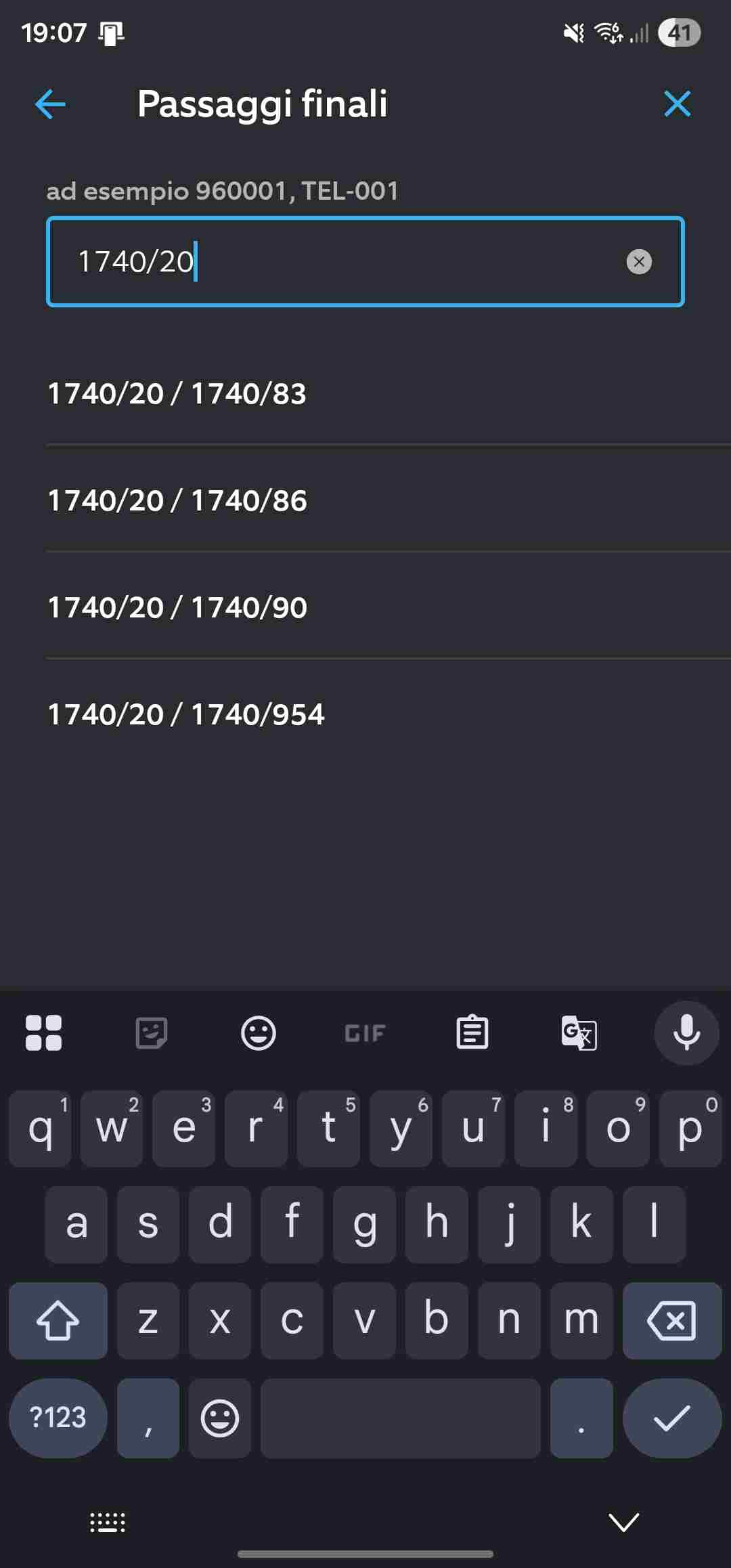Image resolution: width=731 pixels, height=1568 pixels.
Task: Tap the keyboard backspace key
Action: click(671, 1320)
